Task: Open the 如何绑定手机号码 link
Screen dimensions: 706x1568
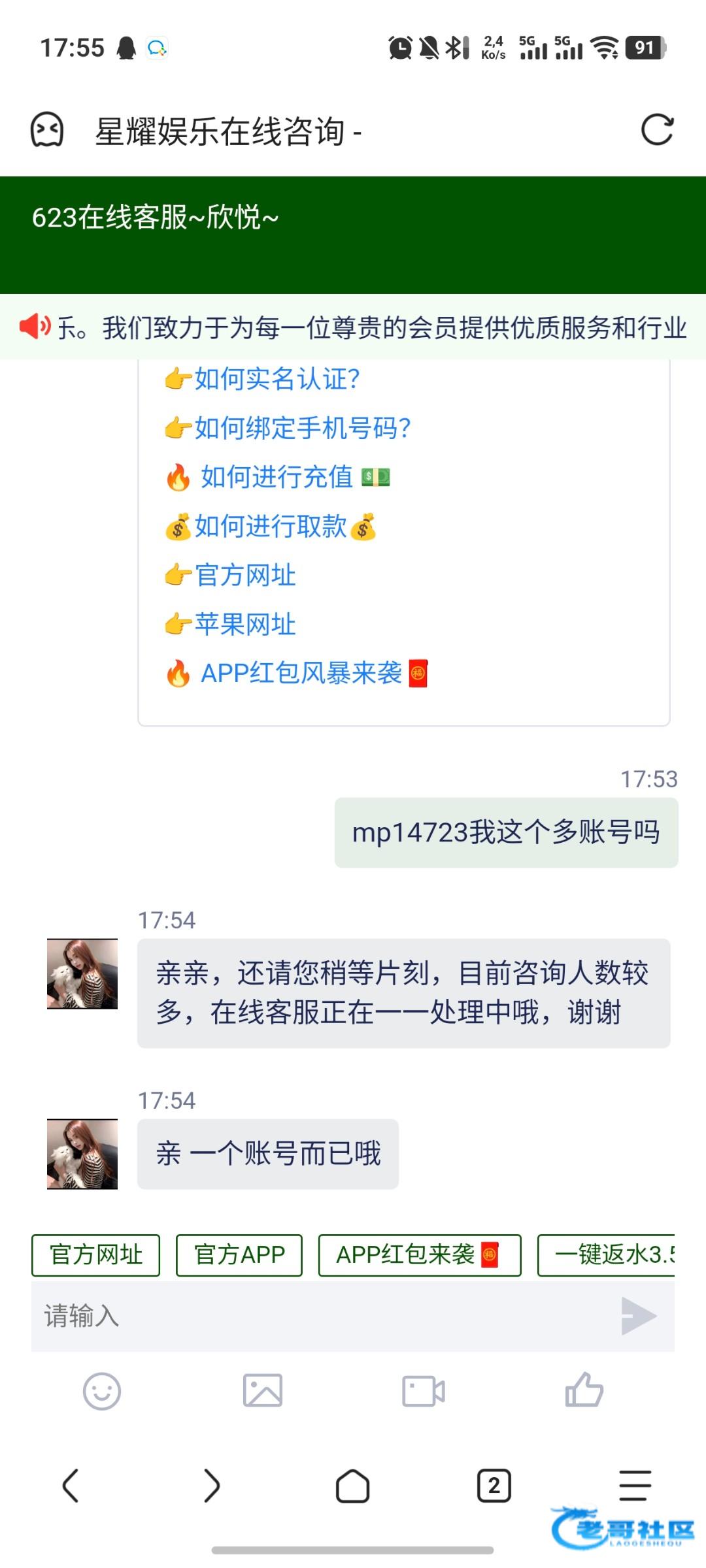Action: 302,428
